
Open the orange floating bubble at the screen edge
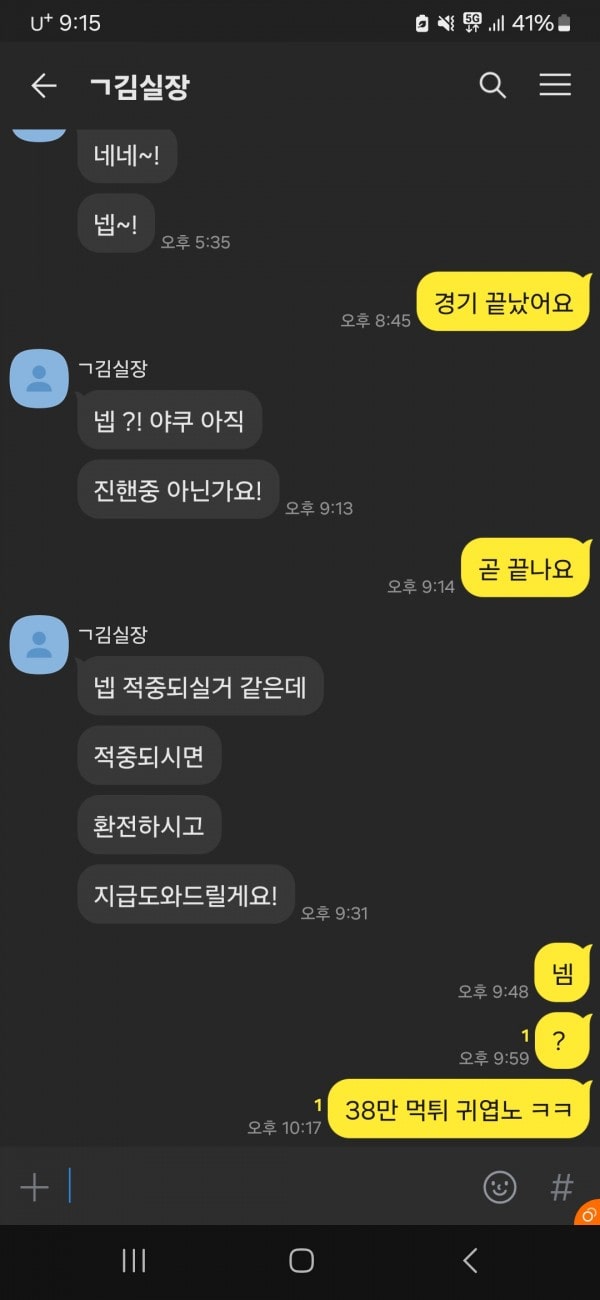coord(589,1214)
